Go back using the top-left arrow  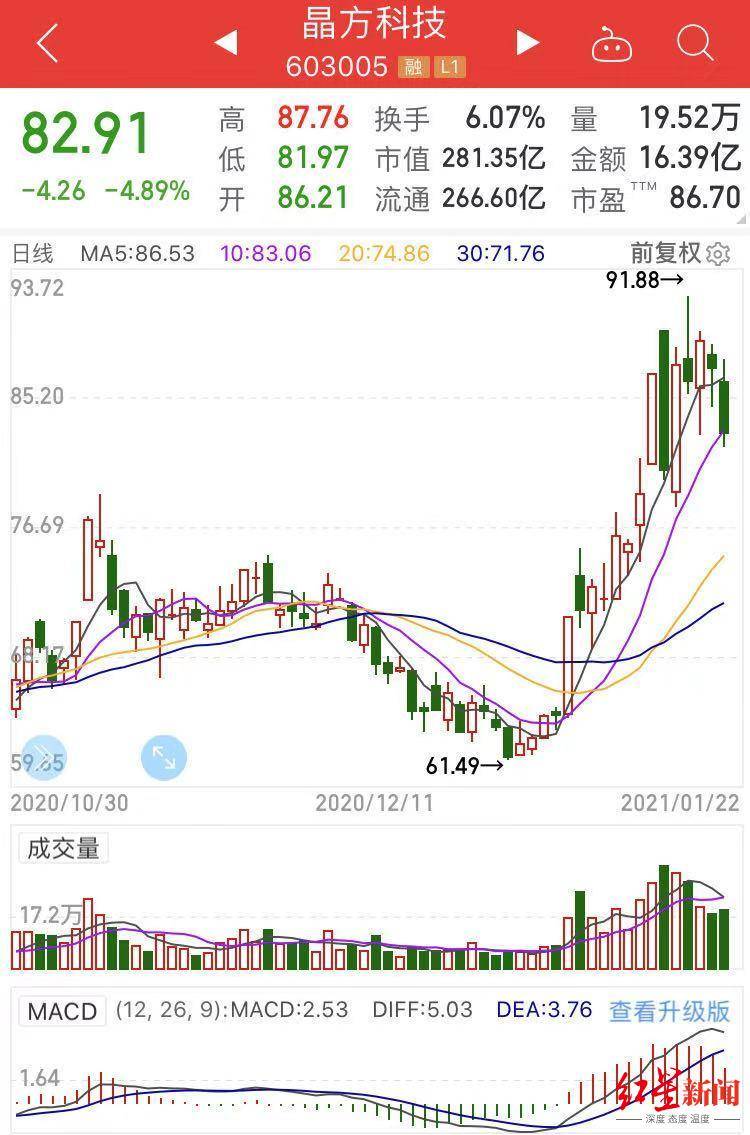pyautogui.click(x=47, y=44)
